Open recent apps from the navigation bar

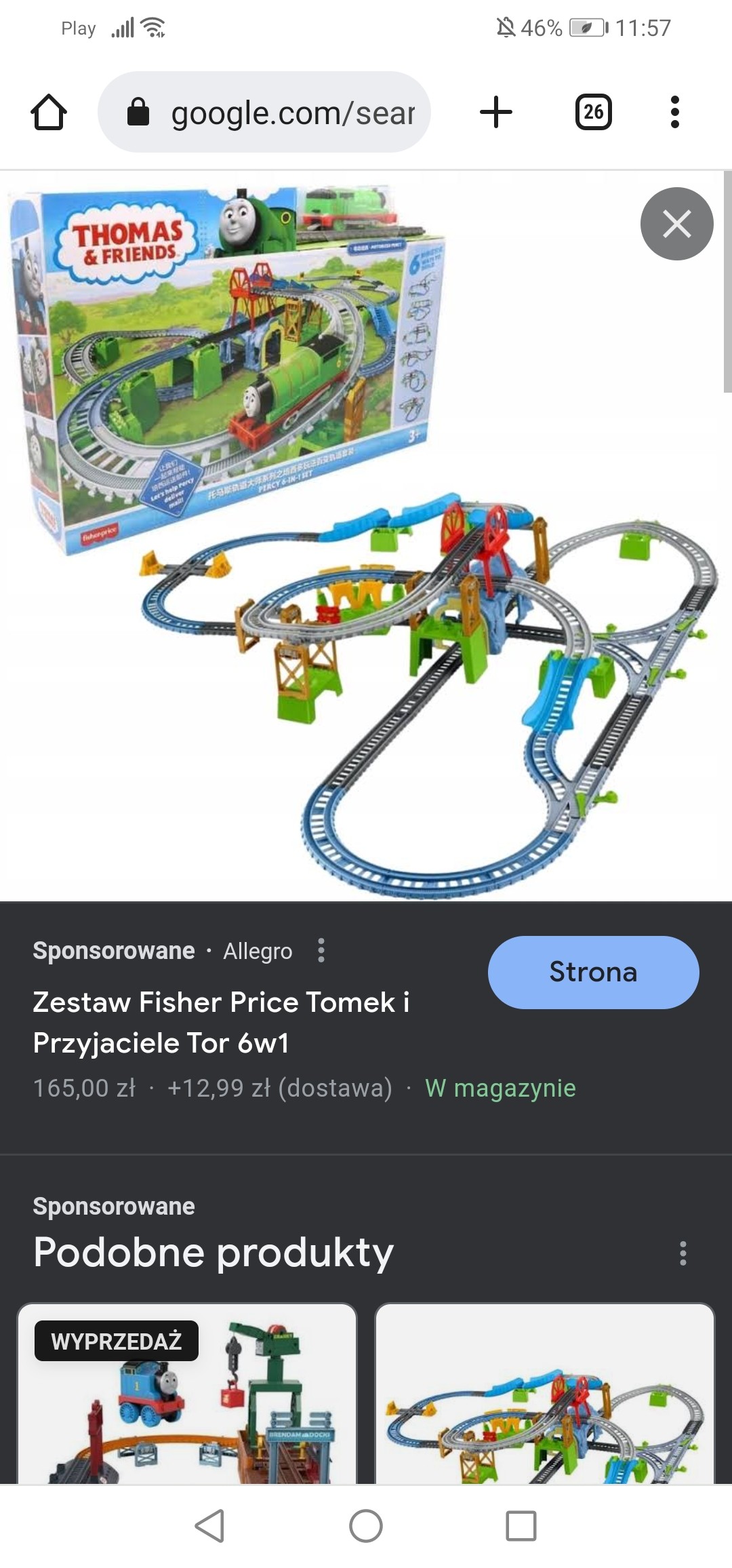[521, 1526]
